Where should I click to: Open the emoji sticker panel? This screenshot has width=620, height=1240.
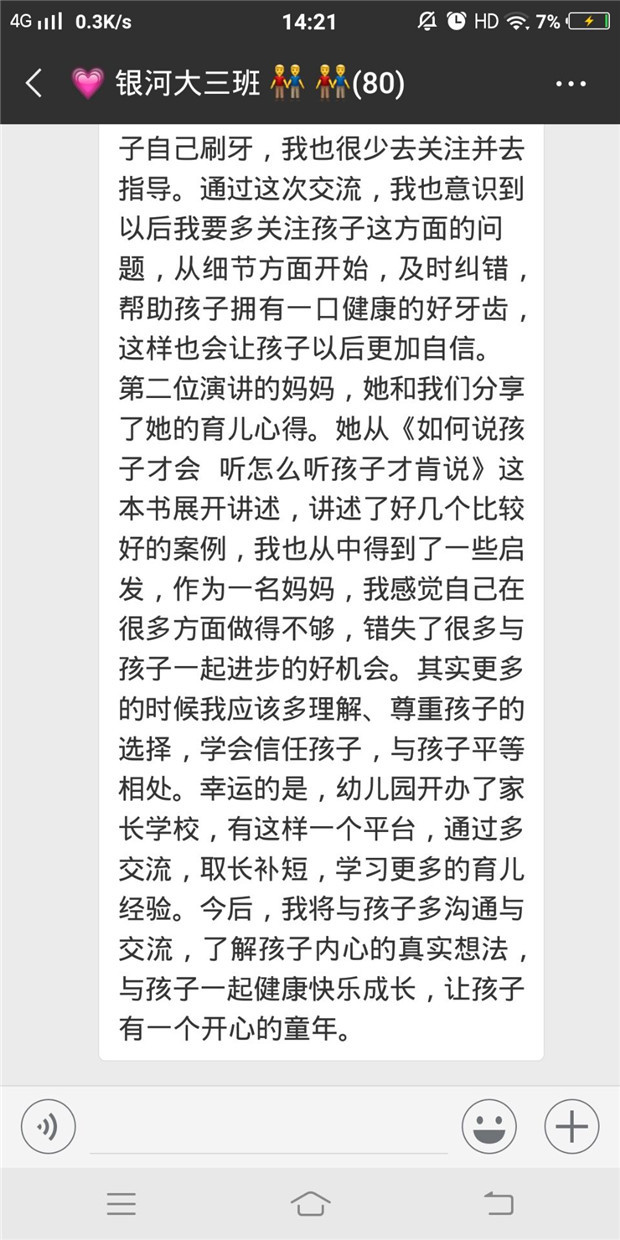click(489, 1127)
